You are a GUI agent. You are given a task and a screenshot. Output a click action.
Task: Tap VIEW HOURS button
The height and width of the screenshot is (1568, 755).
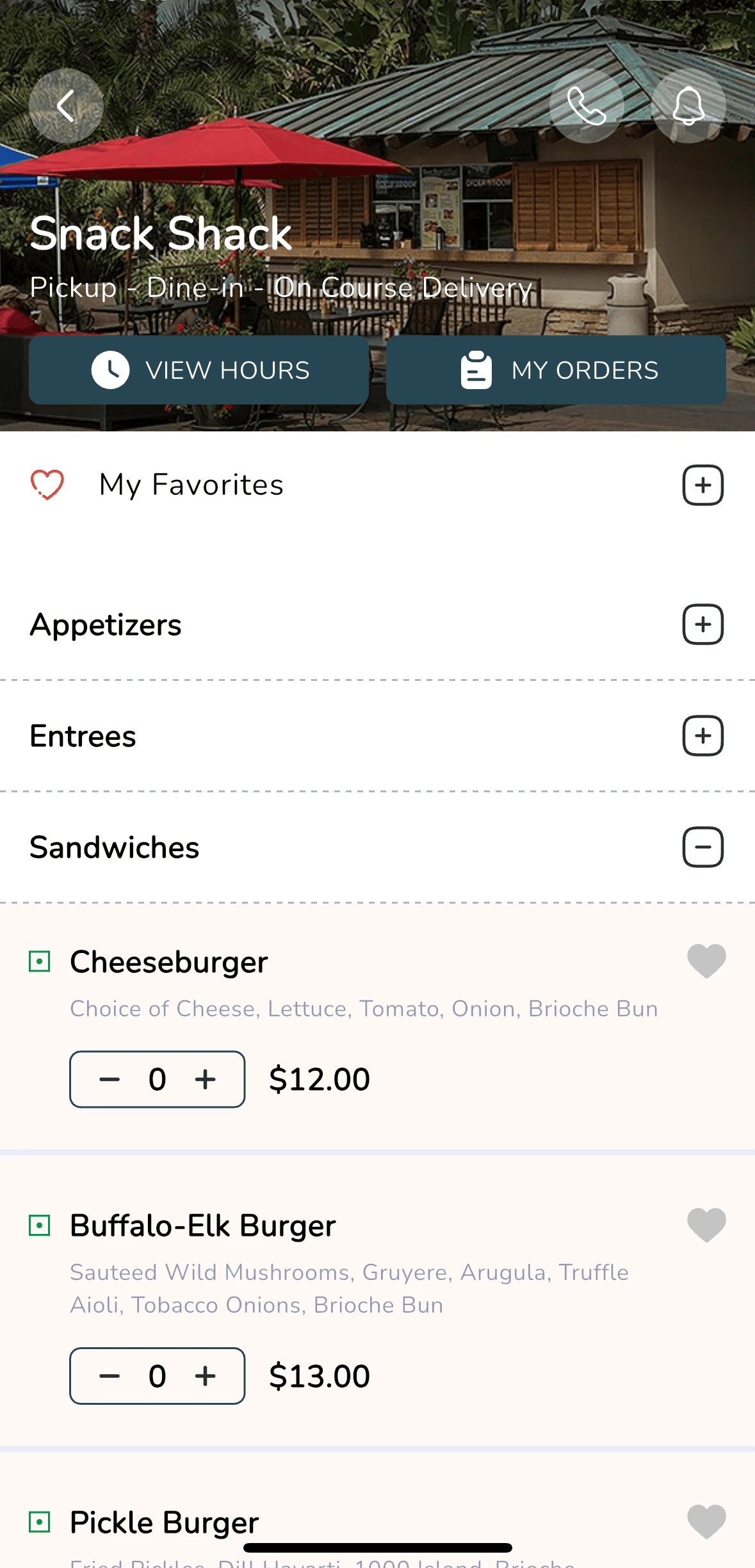pos(199,370)
